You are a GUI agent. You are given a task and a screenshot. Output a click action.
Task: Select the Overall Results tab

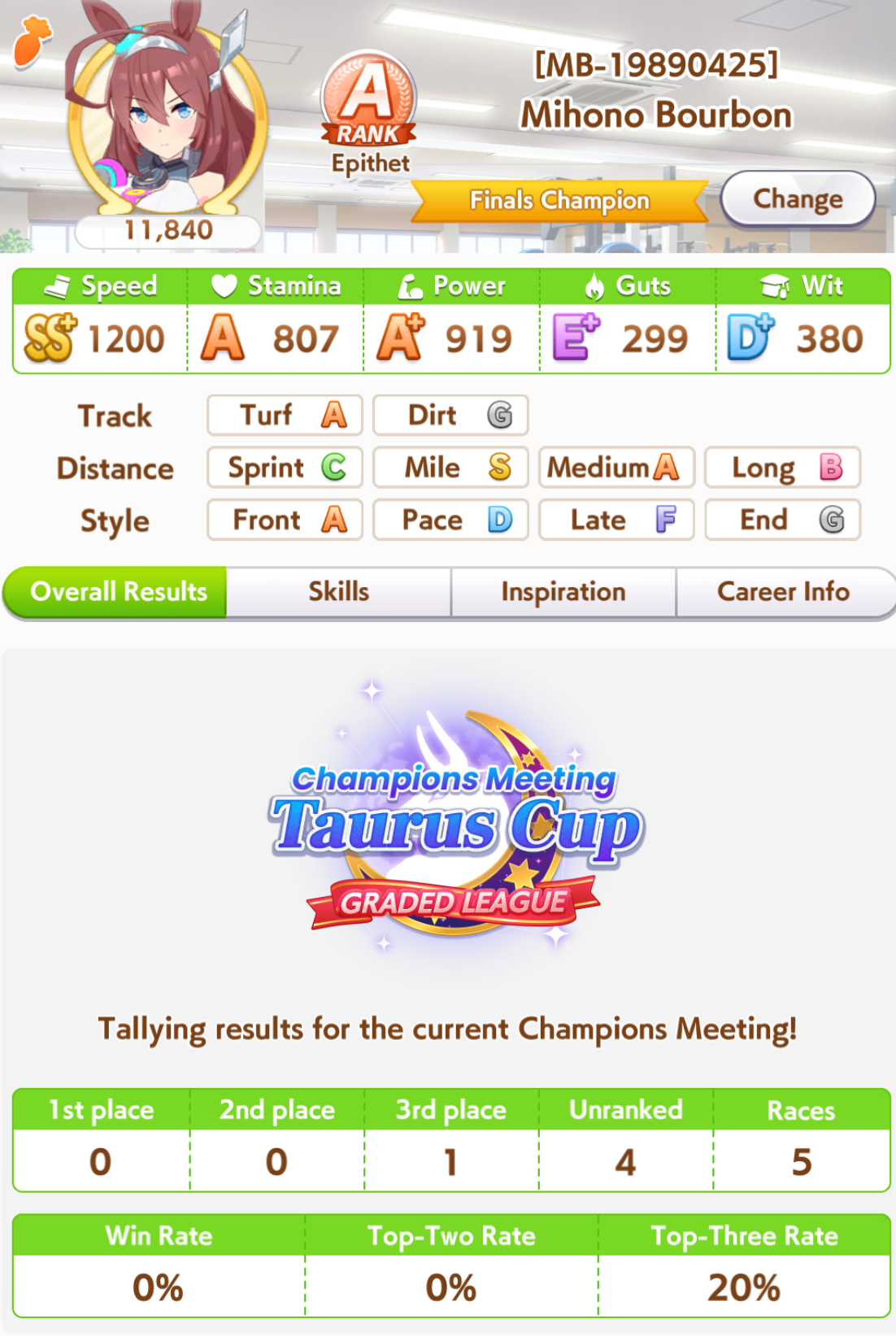coord(118,592)
